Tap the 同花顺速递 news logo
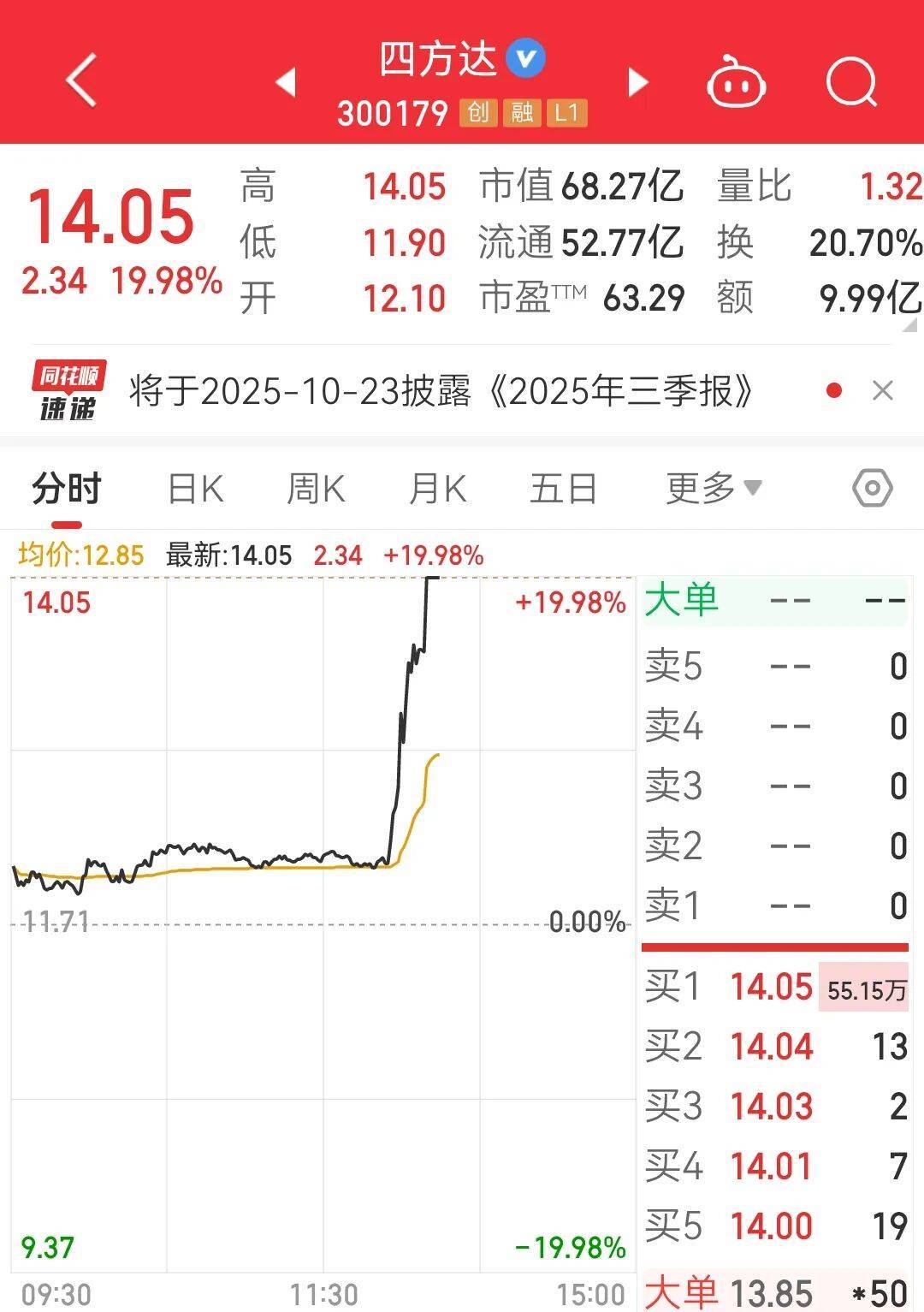This screenshot has height=1312, width=924. [68, 390]
